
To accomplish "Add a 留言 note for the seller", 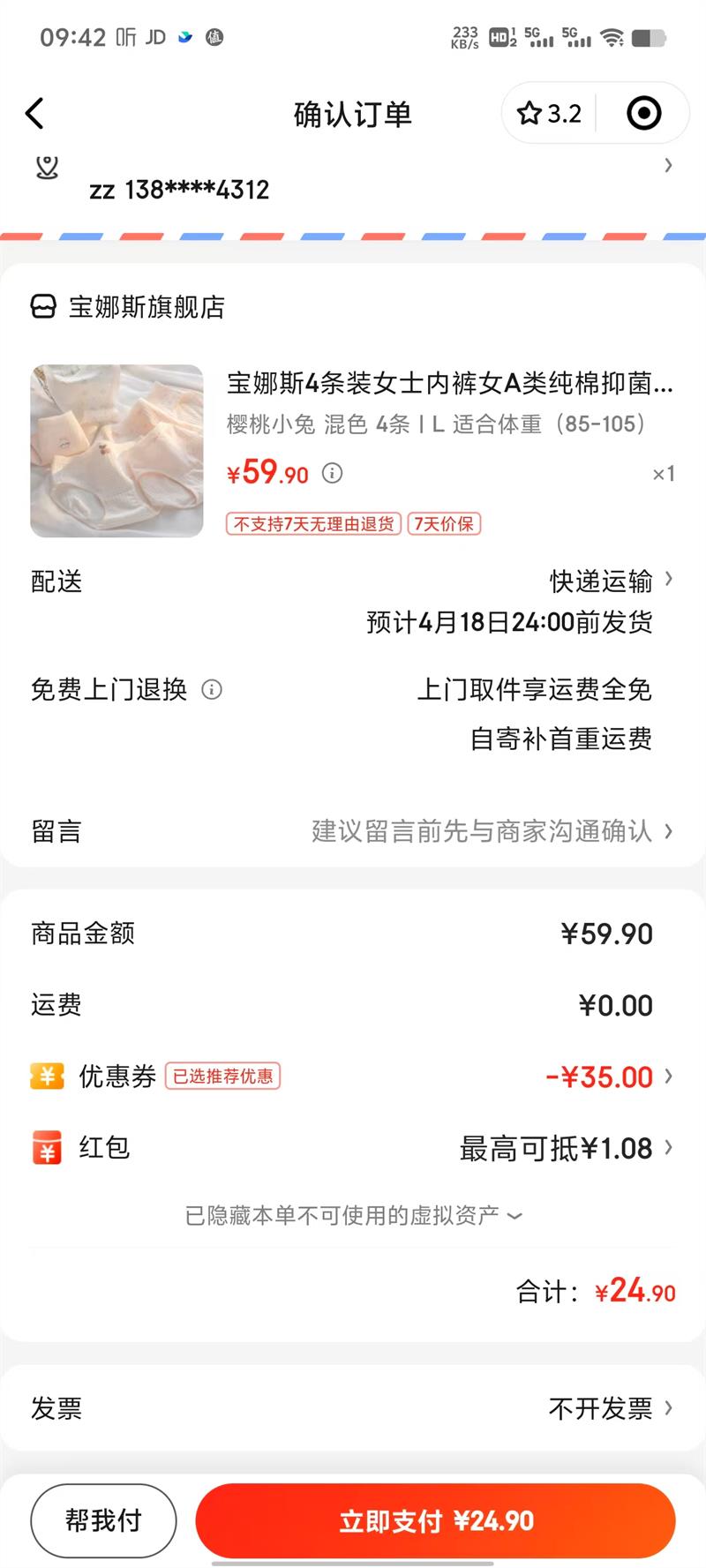I will coord(485,831).
